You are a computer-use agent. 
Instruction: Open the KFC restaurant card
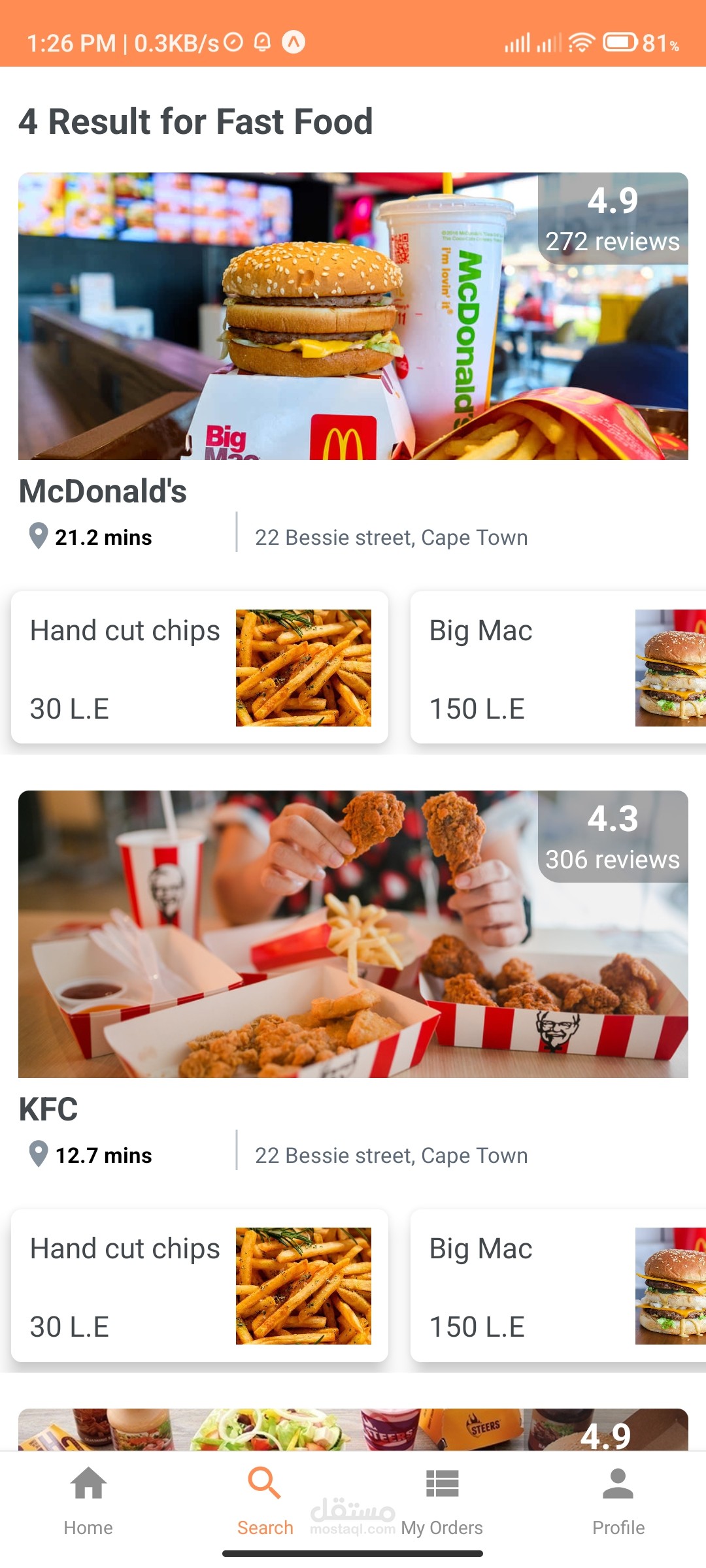pos(353,934)
